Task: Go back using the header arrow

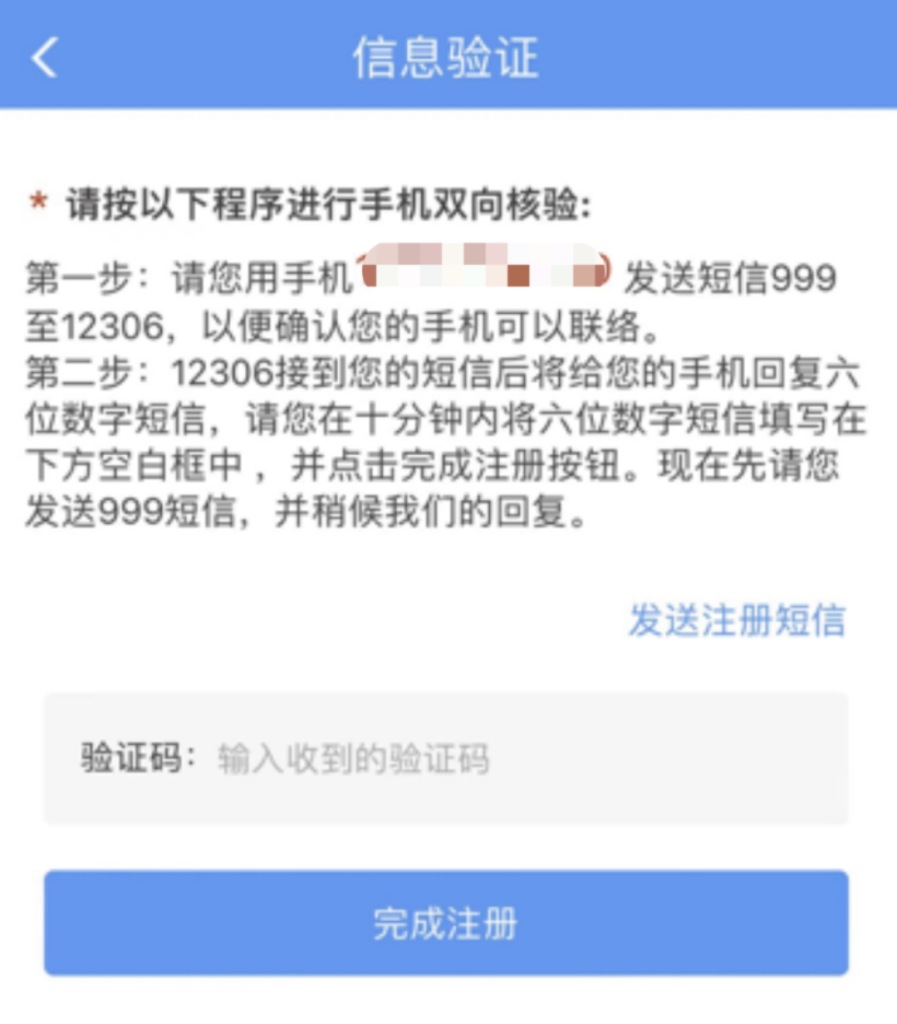Action: 45,57
